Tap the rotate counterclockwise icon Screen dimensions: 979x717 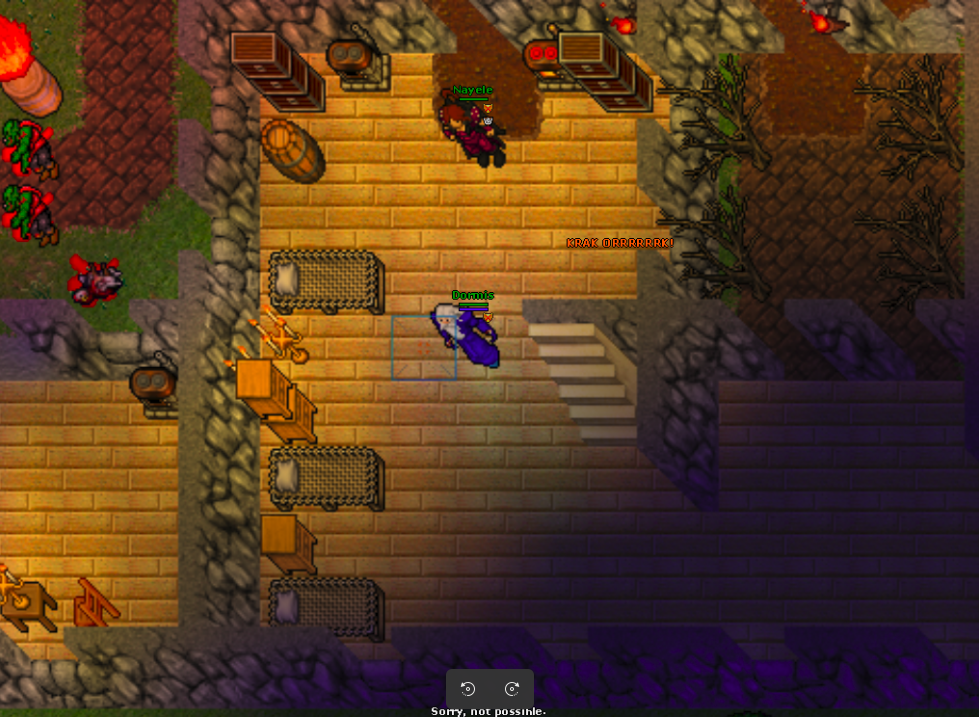pyautogui.click(x=468, y=688)
